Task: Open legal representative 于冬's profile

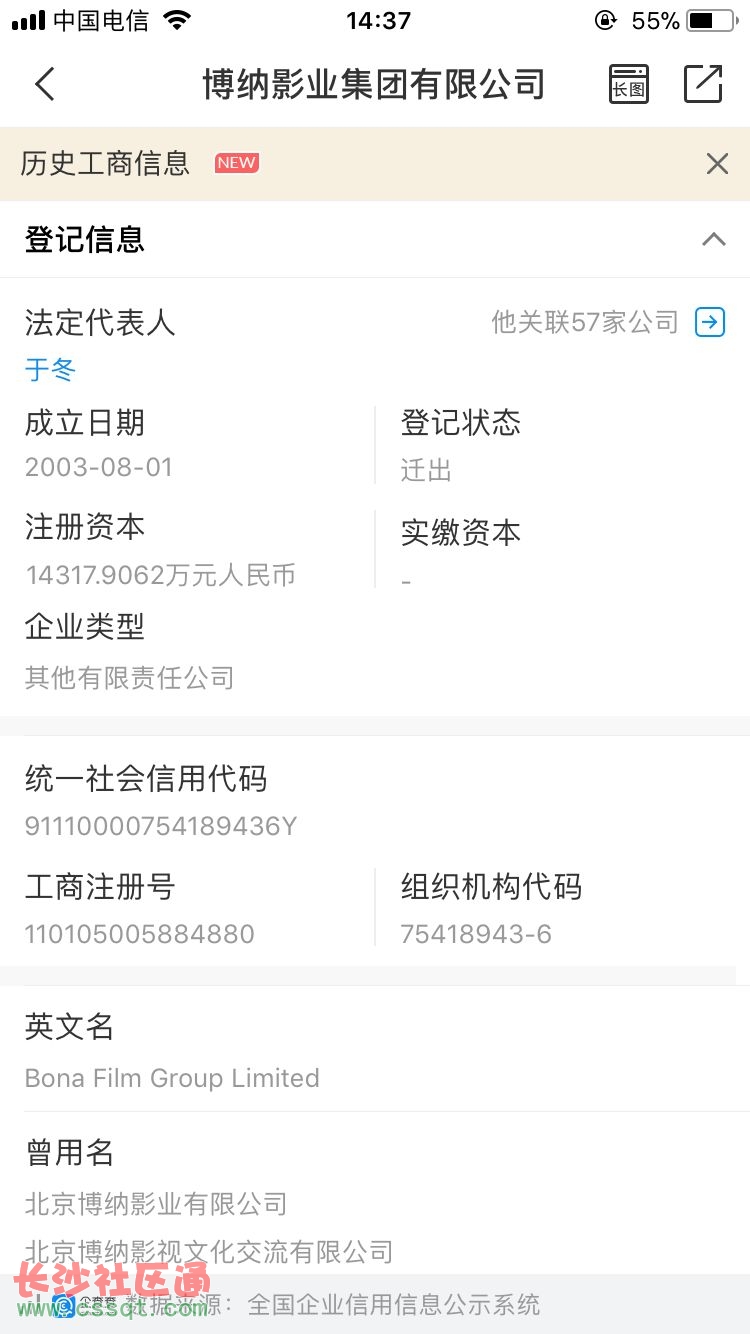Action: pyautogui.click(x=50, y=370)
